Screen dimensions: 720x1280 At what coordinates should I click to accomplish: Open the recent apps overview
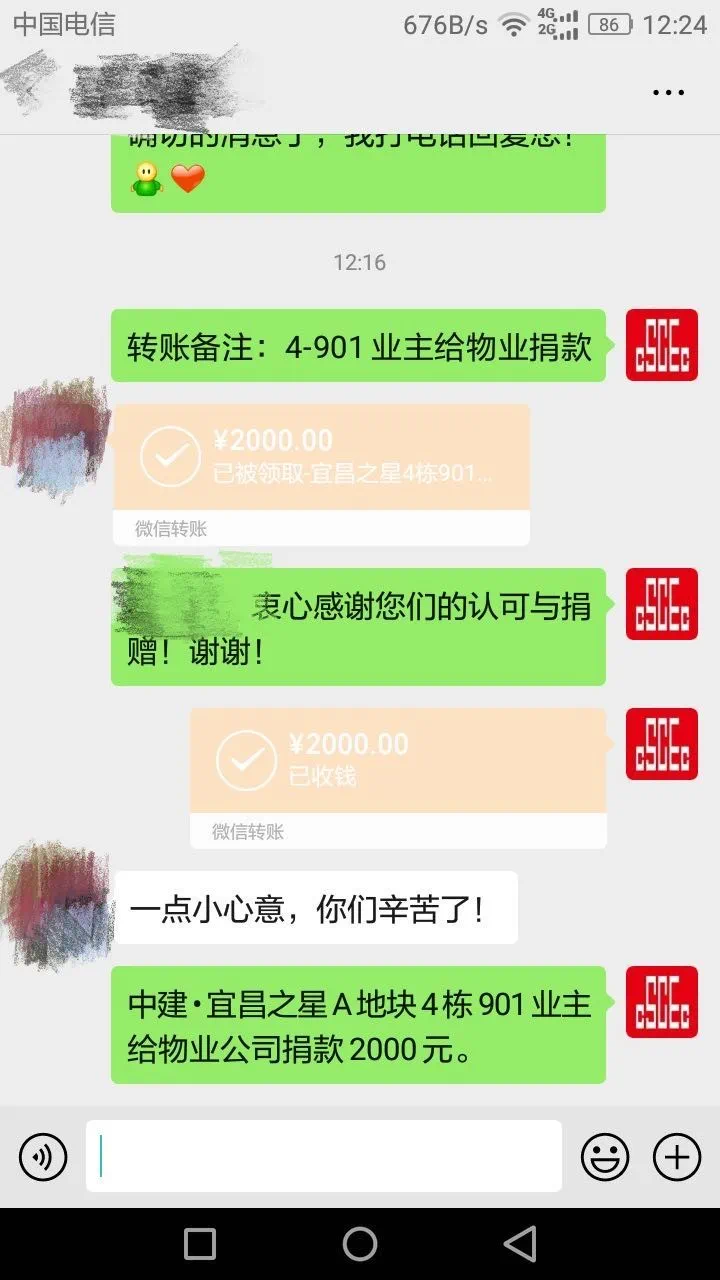click(x=200, y=1244)
